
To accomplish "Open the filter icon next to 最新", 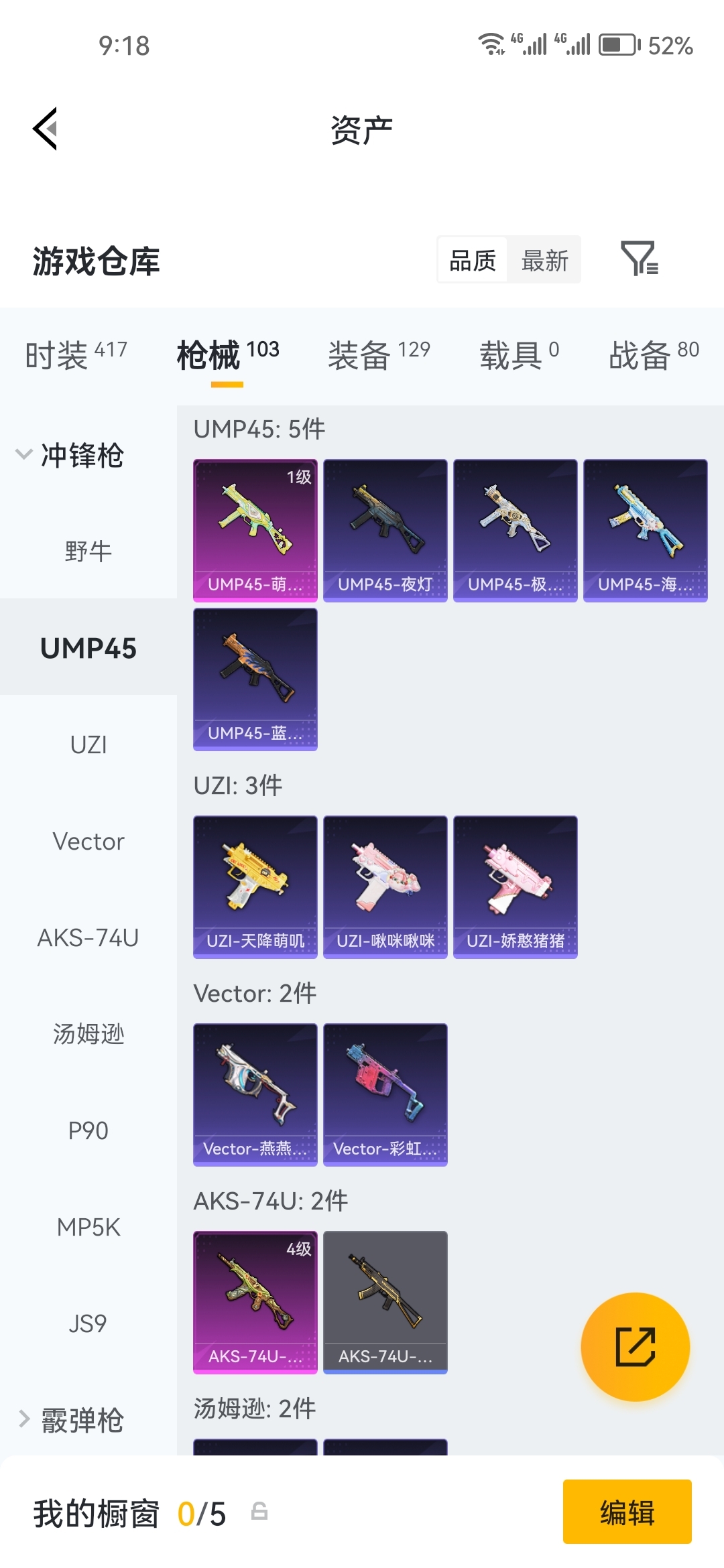I will tap(640, 259).
